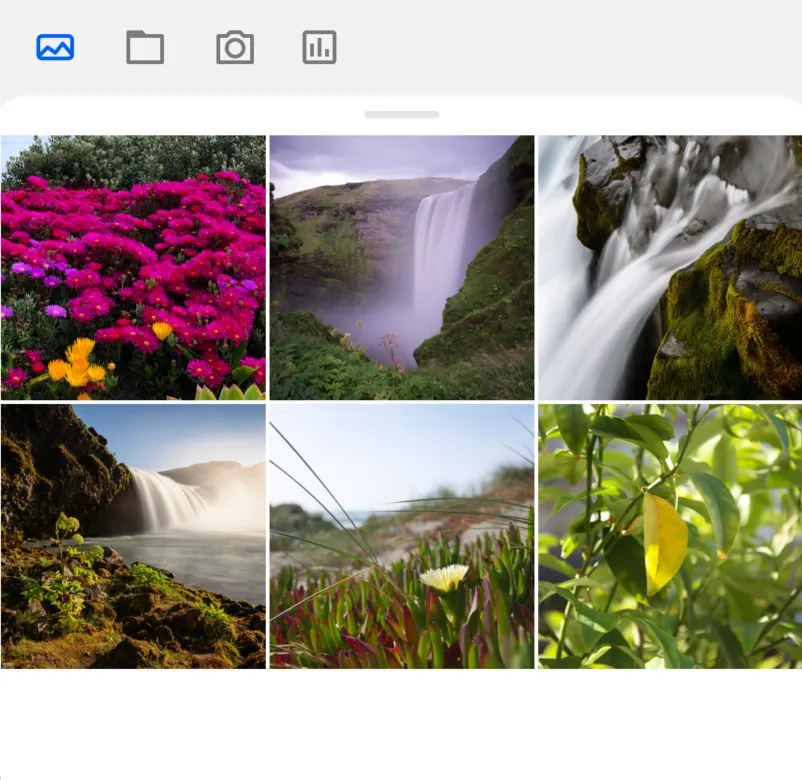This screenshot has width=802, height=780.
Task: Switch to the camera tab
Action: (235, 47)
